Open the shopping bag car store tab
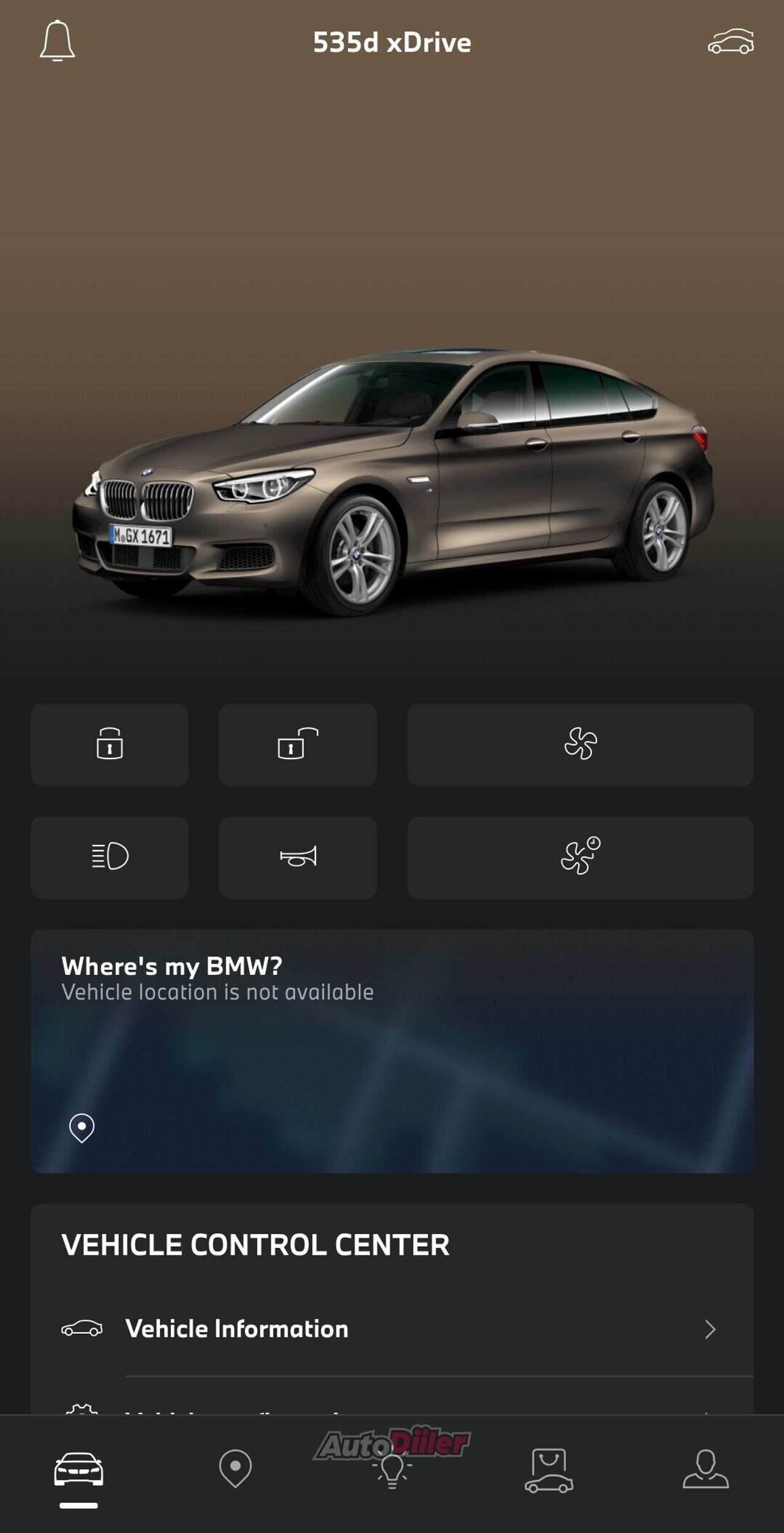 coord(549,1471)
